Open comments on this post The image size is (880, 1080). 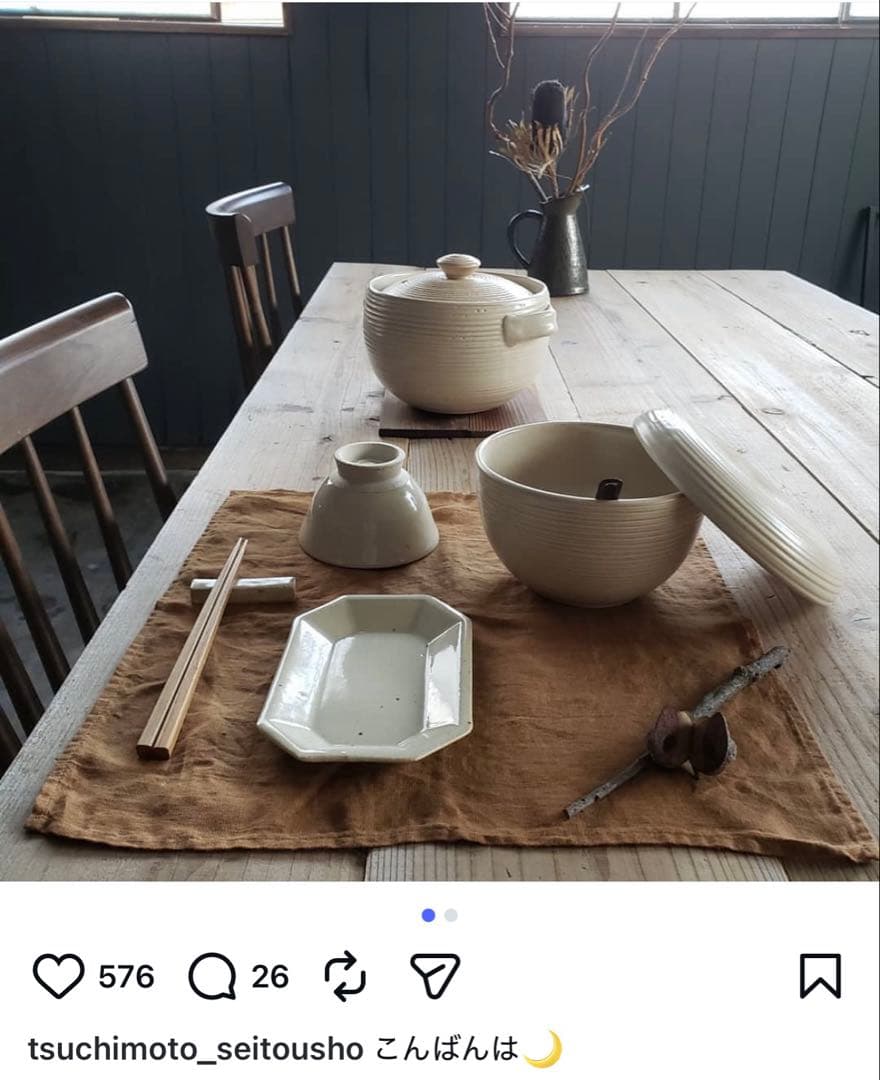212,976
